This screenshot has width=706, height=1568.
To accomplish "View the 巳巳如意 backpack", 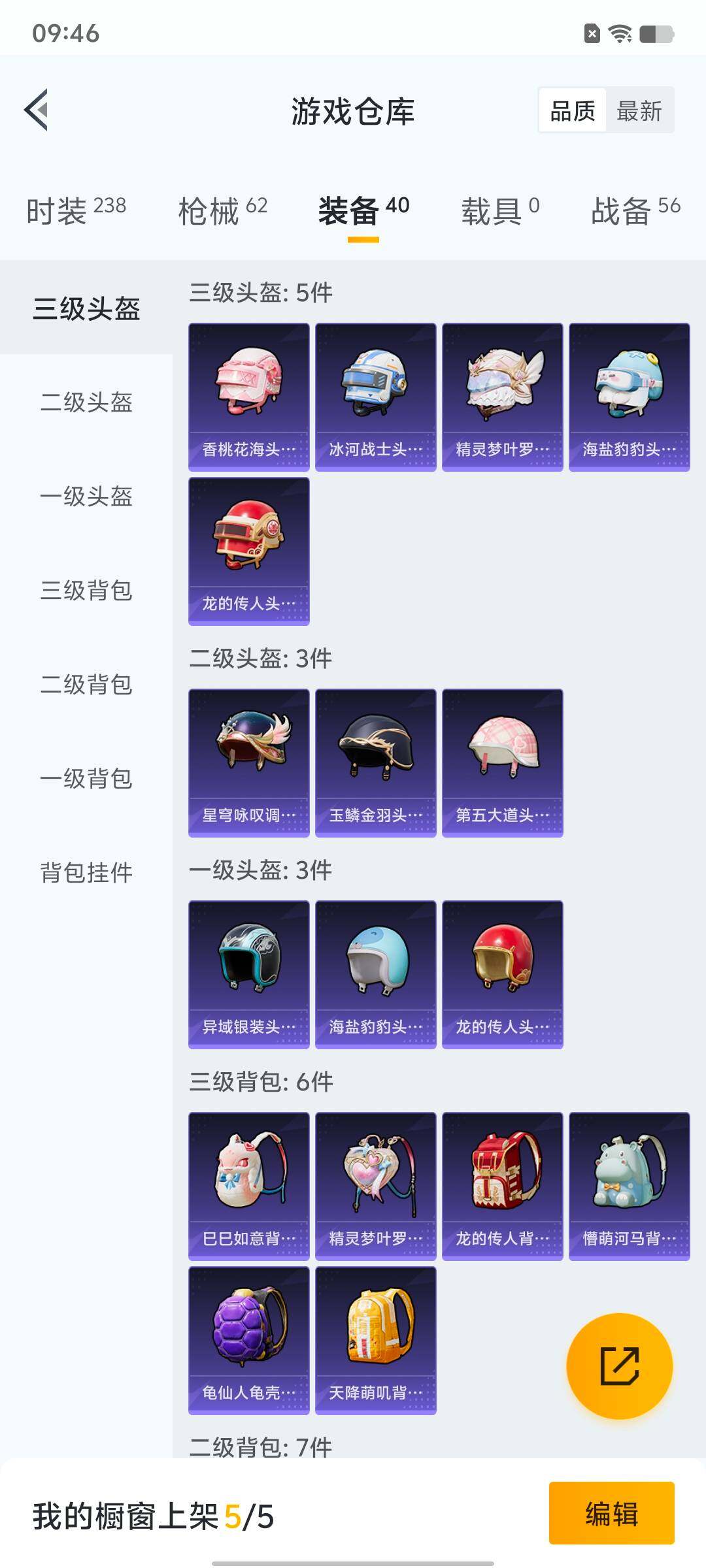I will [249, 1186].
